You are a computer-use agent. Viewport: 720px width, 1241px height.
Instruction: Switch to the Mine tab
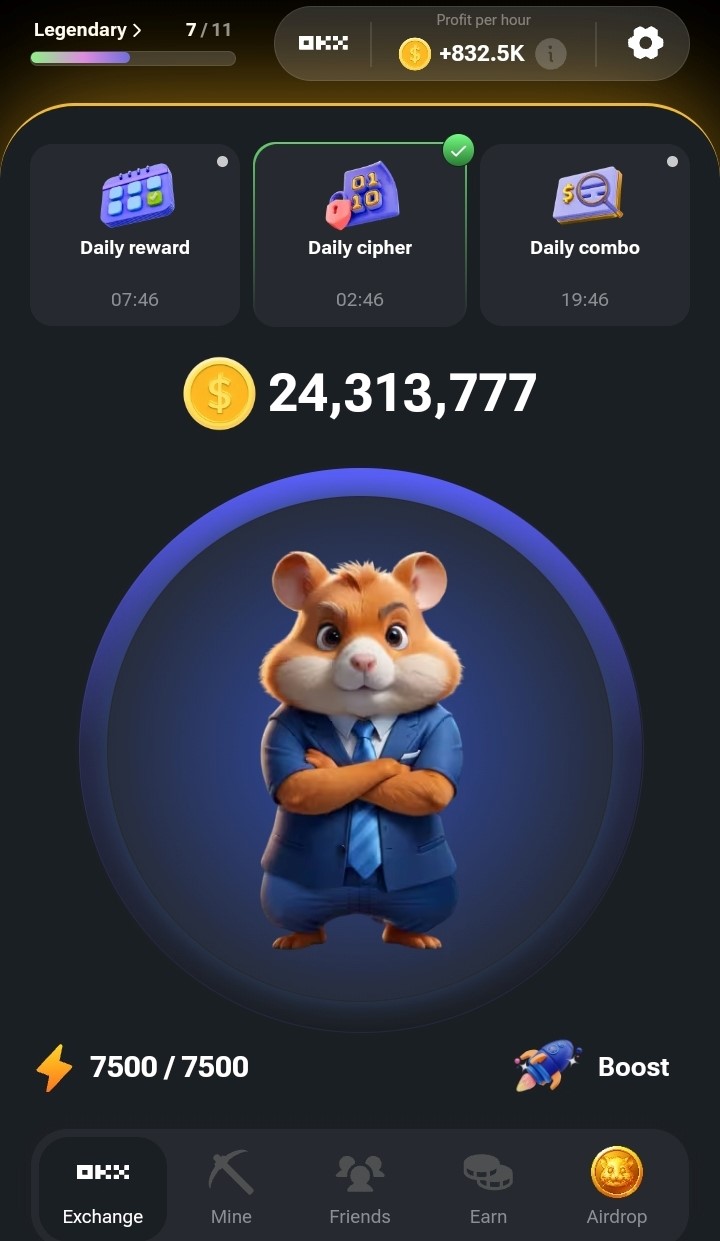[x=231, y=1189]
